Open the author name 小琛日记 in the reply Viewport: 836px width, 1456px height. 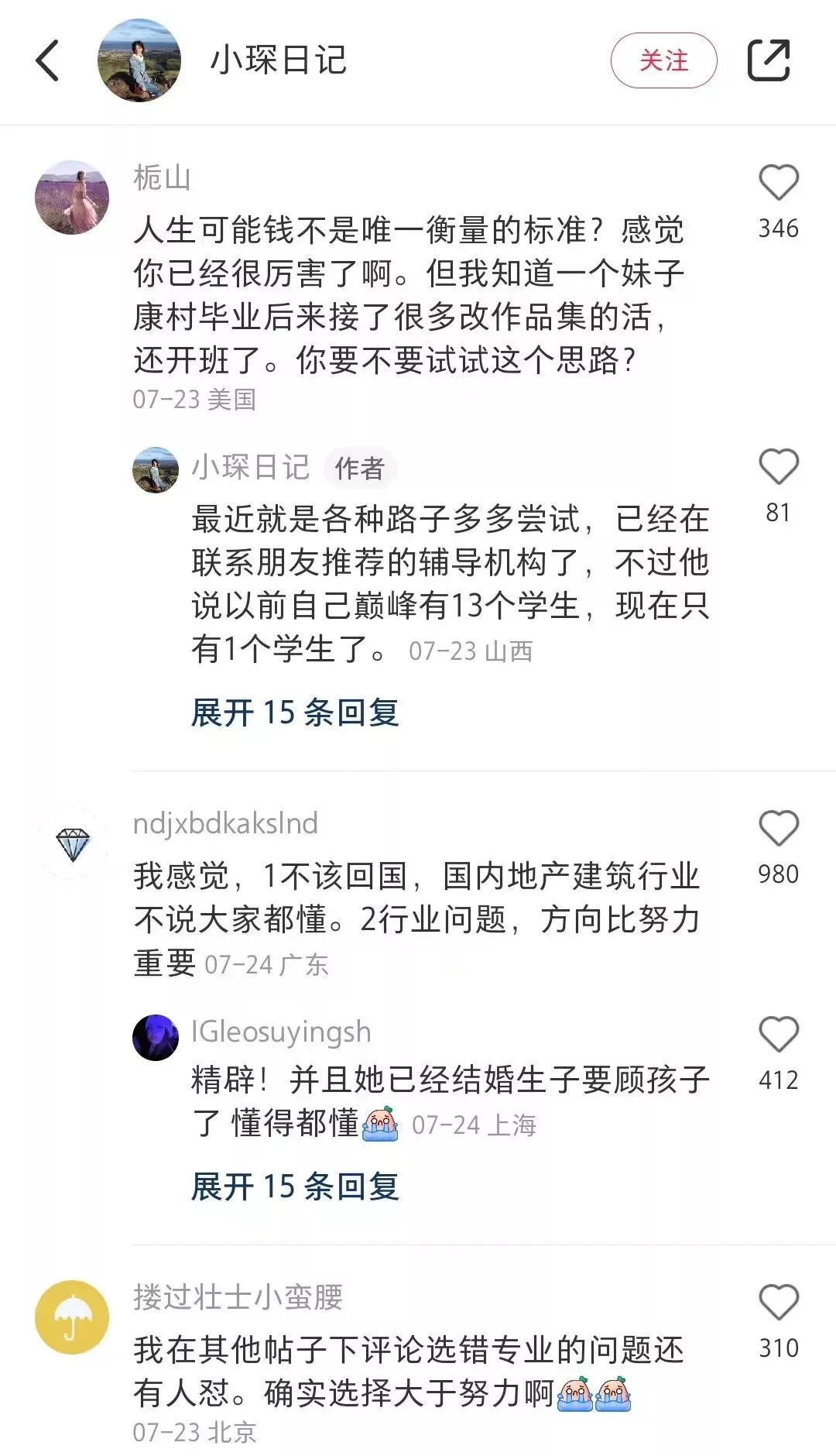coord(250,467)
